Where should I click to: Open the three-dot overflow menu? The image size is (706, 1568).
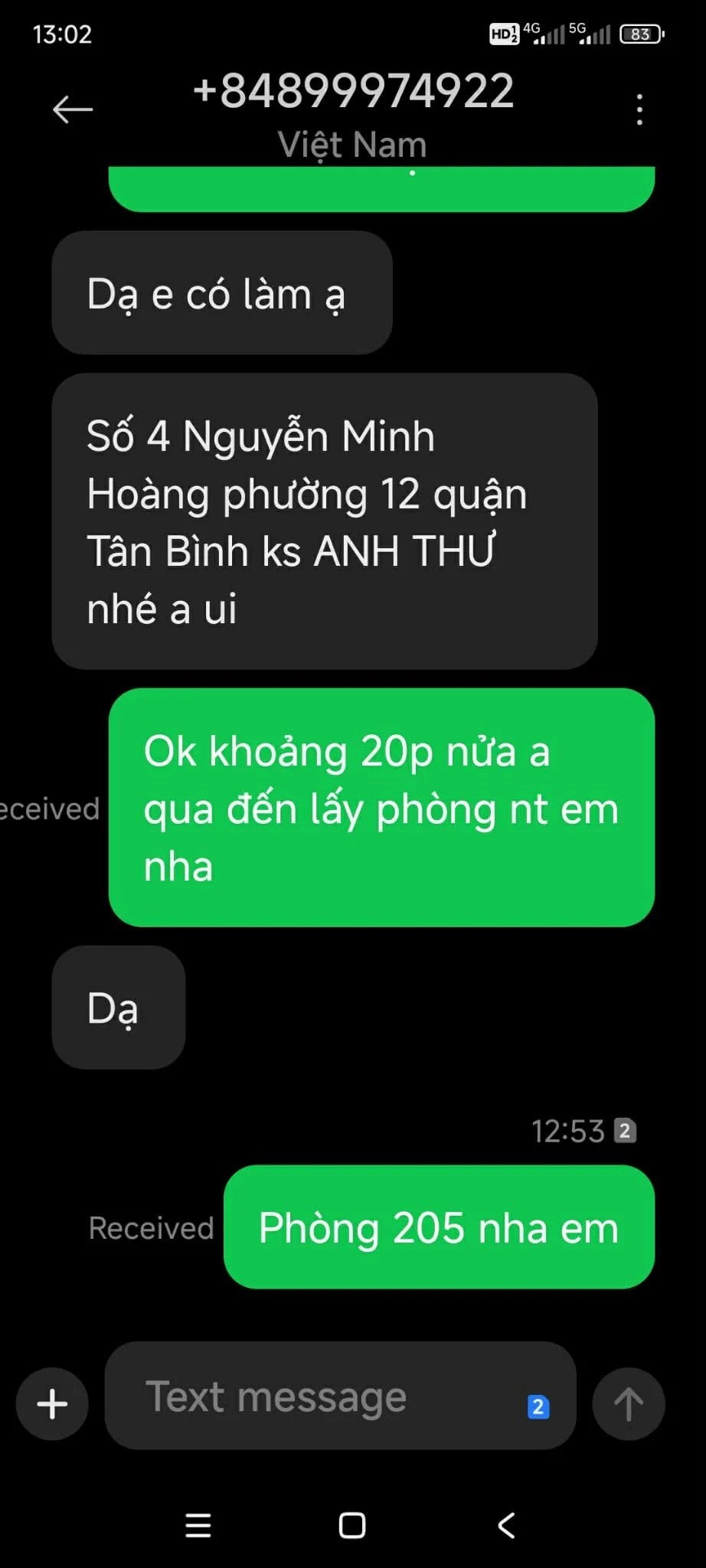coord(639,109)
